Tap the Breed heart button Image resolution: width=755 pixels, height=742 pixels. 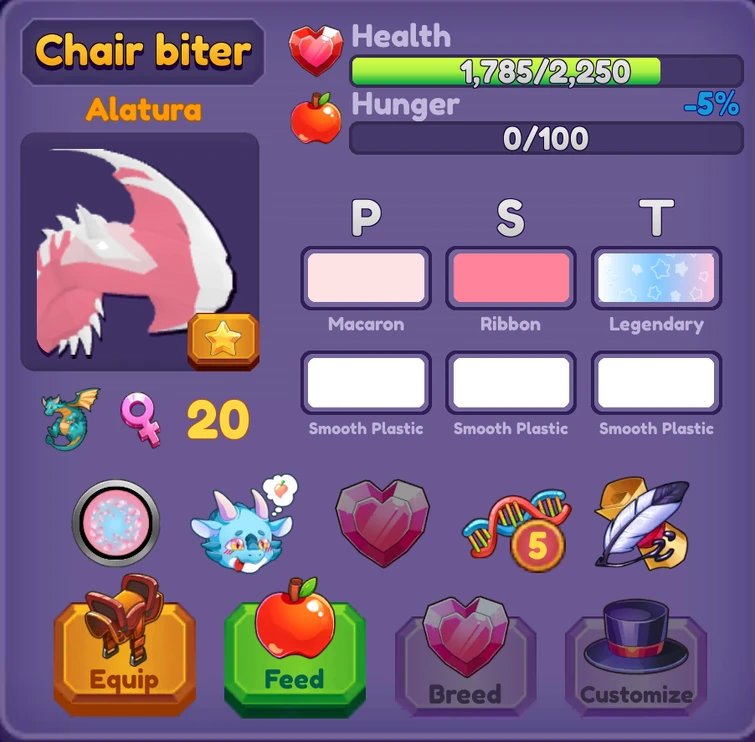[x=465, y=655]
